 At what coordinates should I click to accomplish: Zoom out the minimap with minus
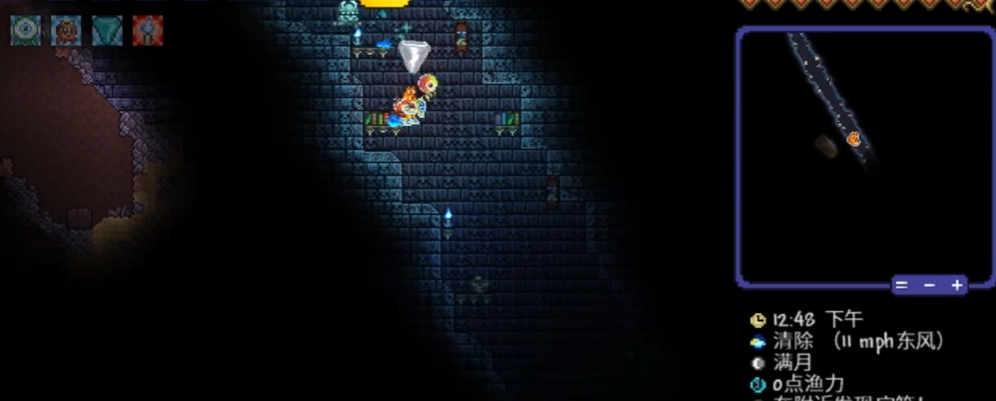[x=930, y=285]
